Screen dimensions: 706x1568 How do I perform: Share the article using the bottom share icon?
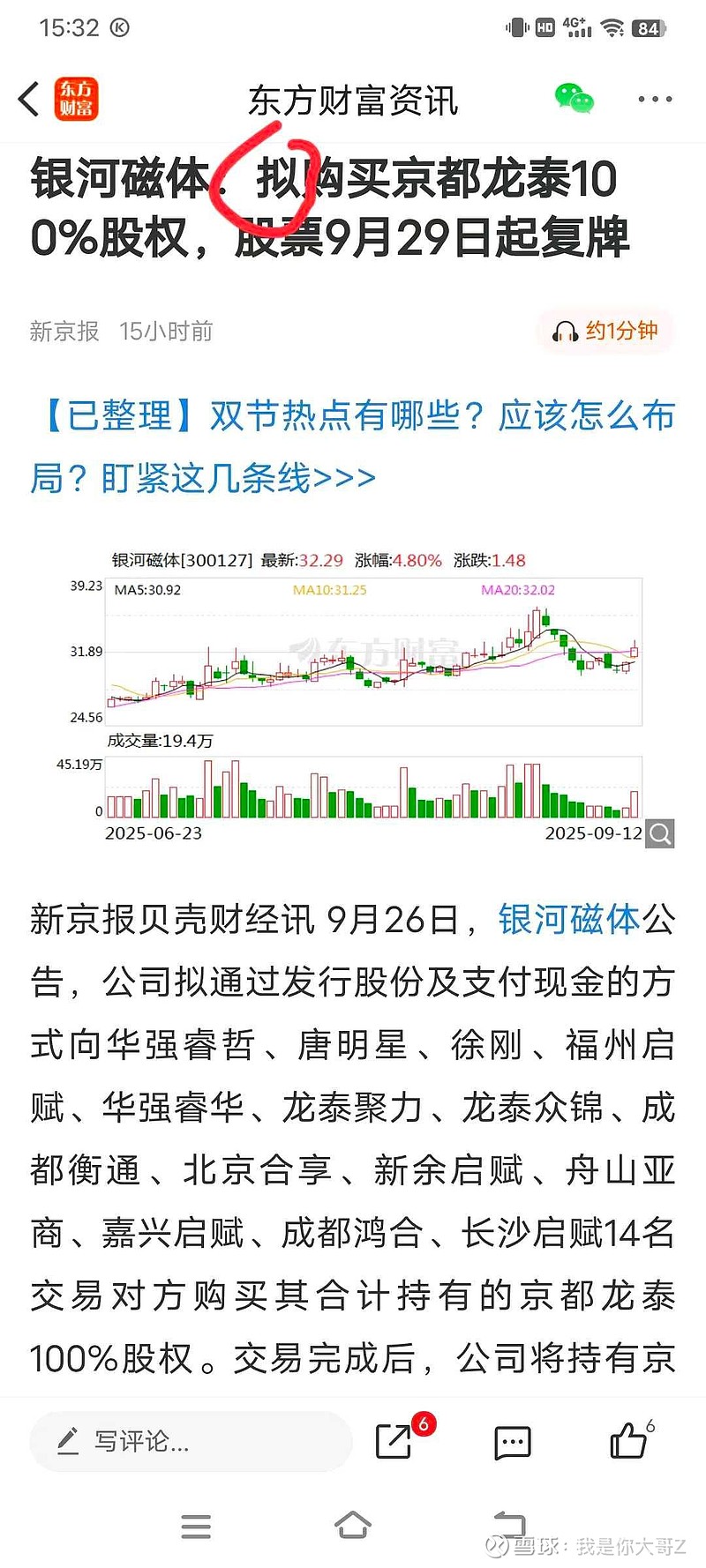coord(394,1441)
